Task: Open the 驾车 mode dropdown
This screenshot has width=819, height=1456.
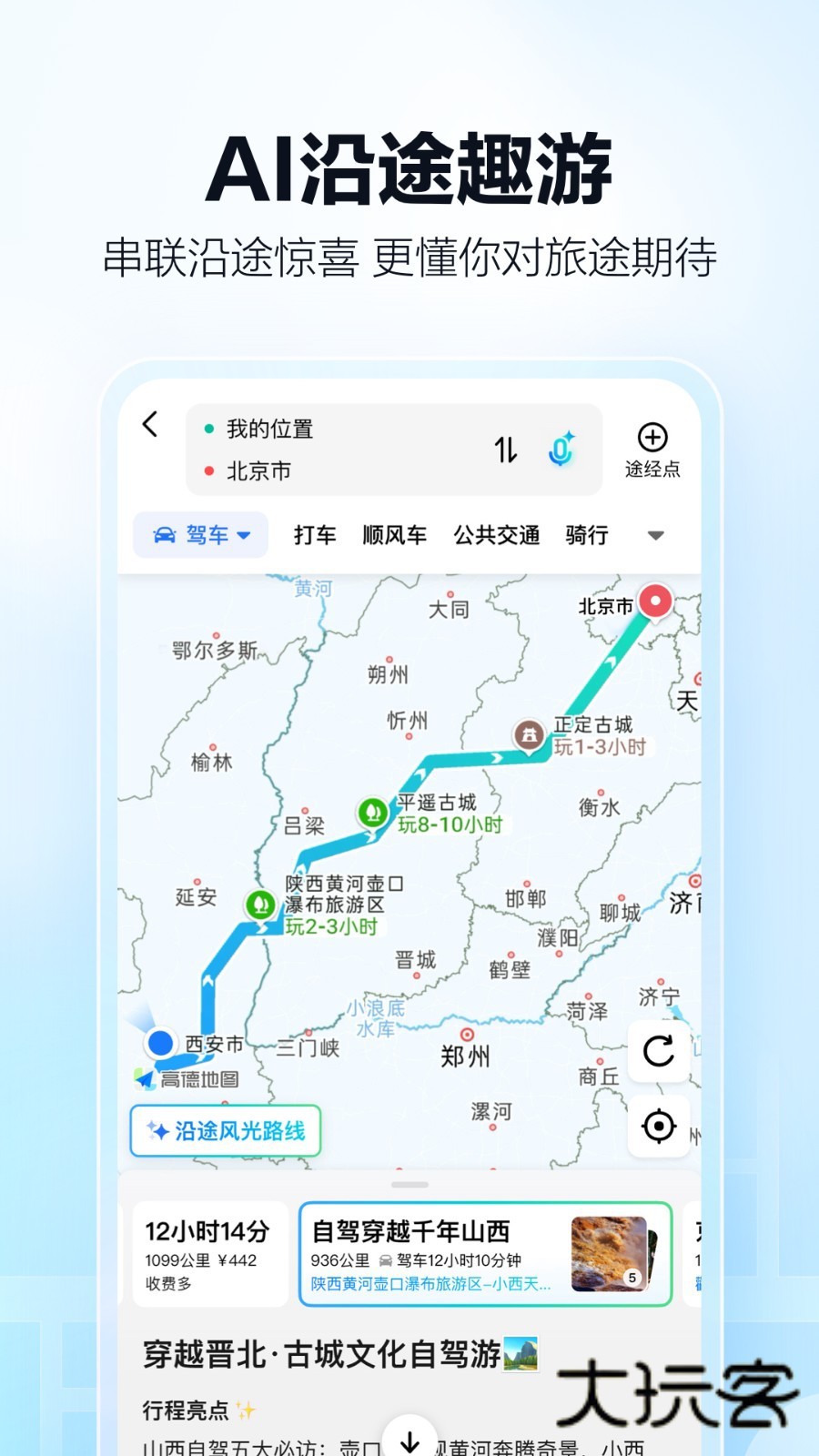Action: click(199, 535)
